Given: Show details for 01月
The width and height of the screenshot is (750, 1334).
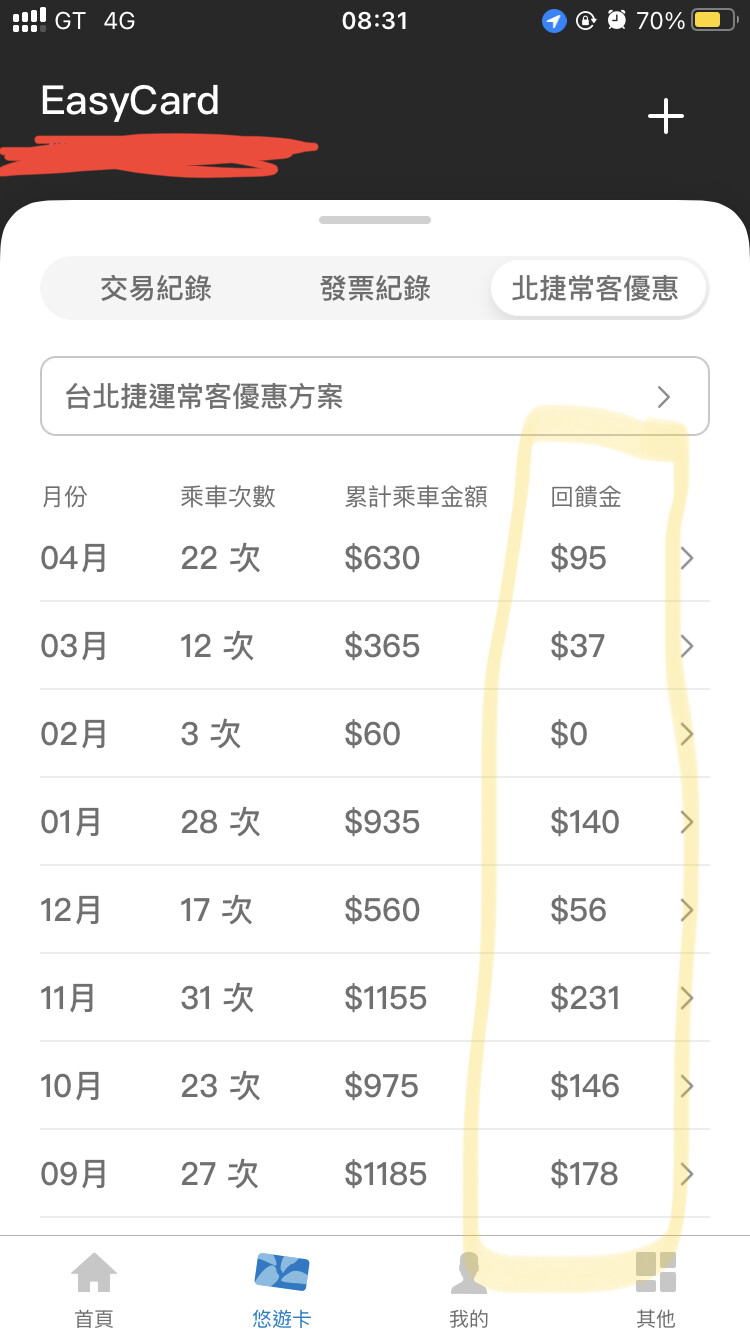Looking at the screenshot, I should (375, 822).
